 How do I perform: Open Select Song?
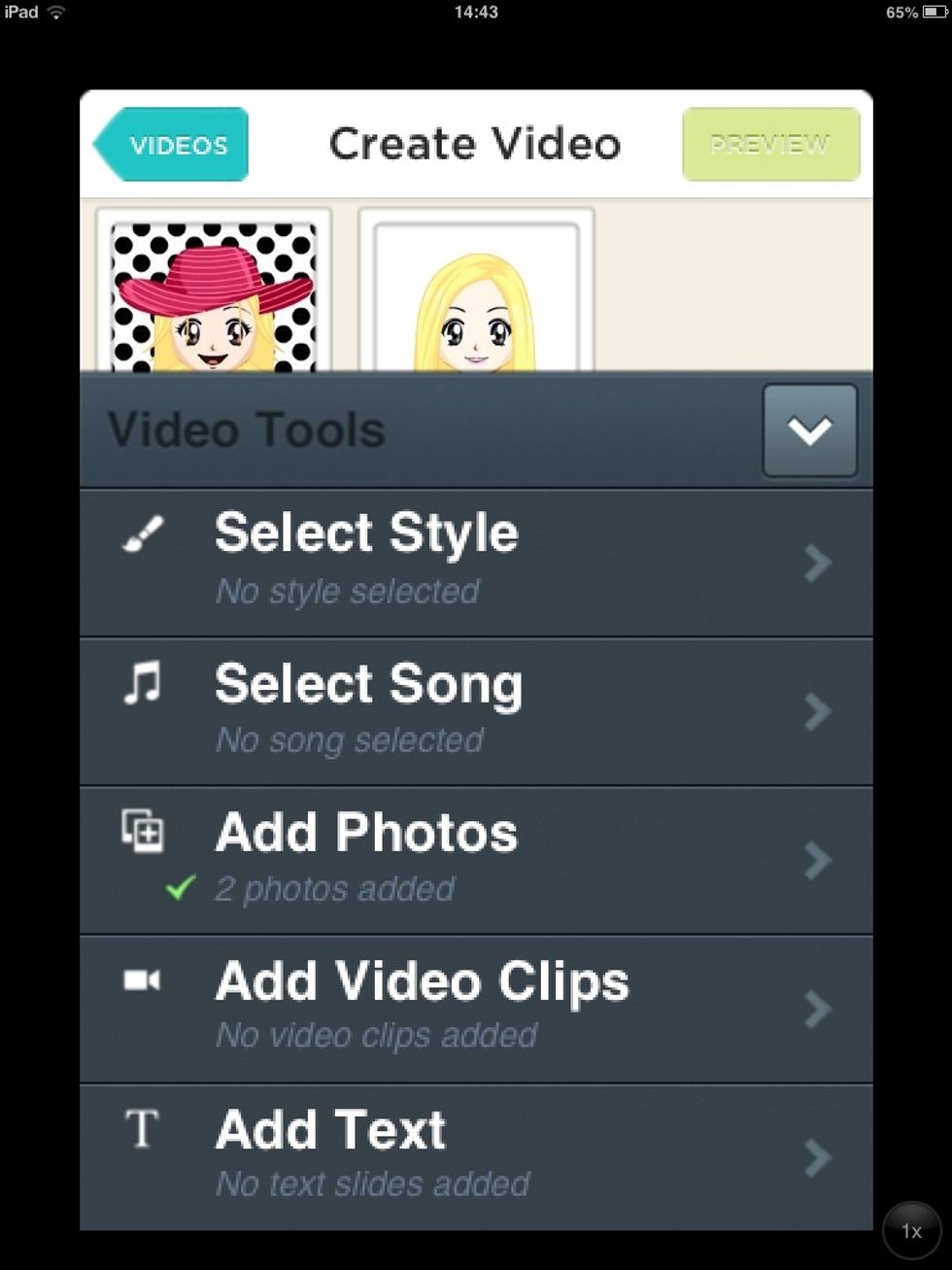coord(476,711)
